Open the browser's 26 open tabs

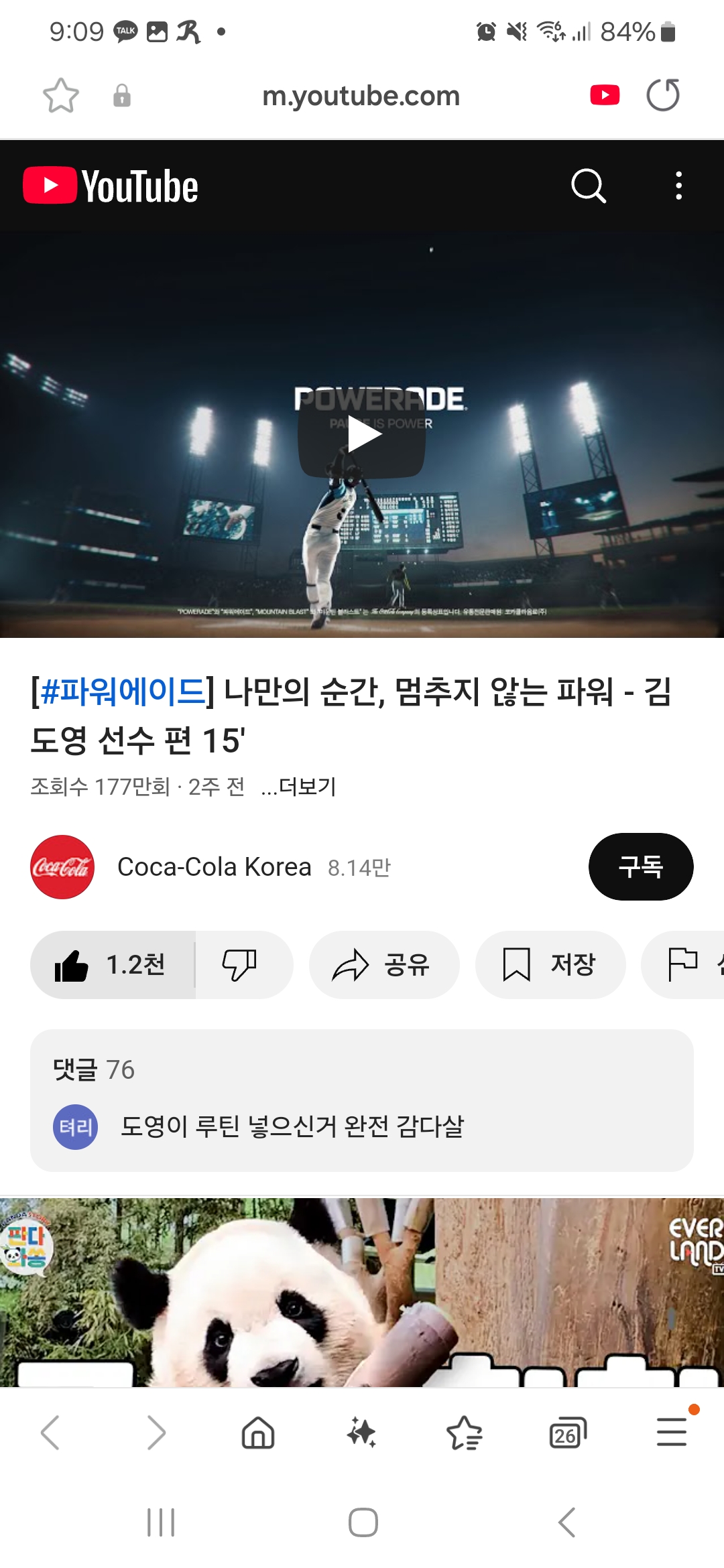[567, 1433]
